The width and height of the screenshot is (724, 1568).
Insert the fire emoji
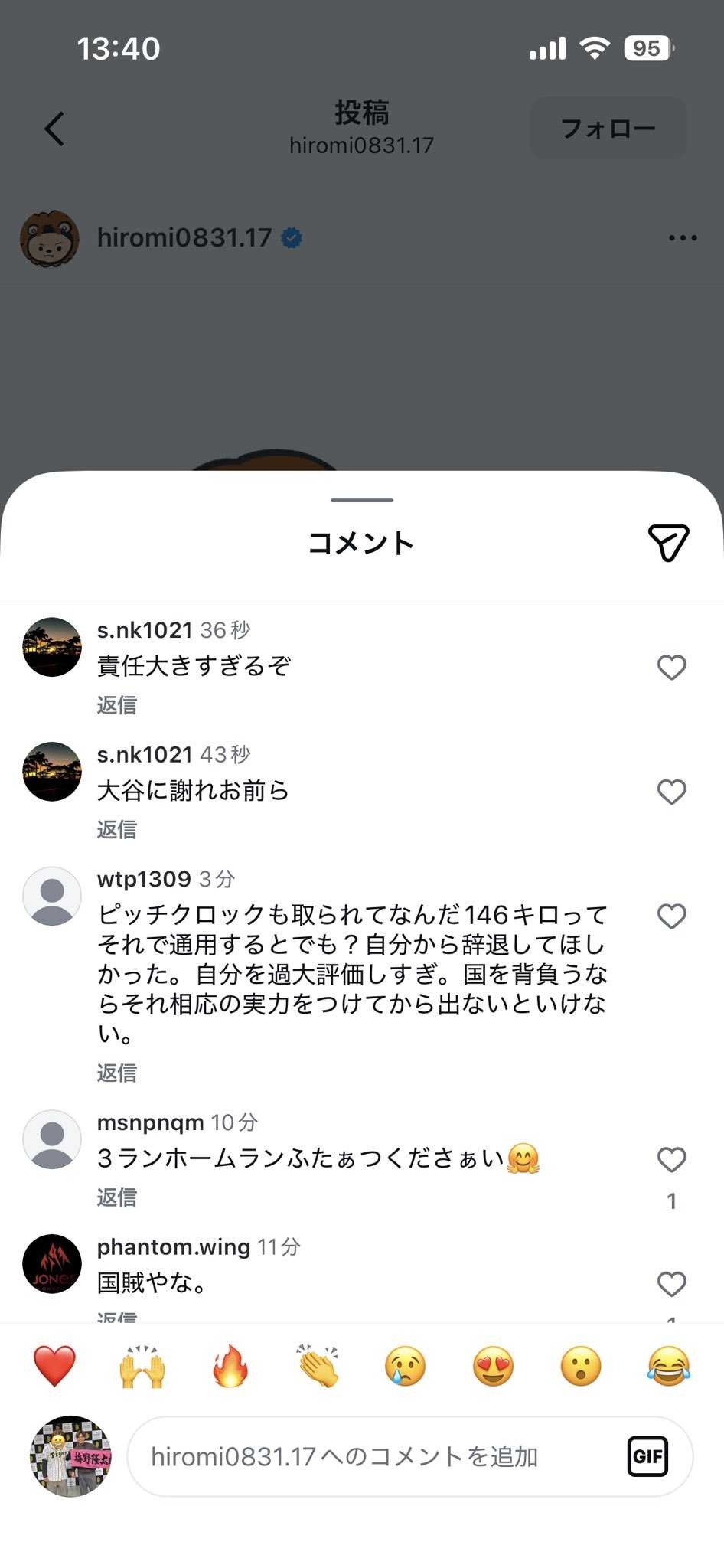click(x=230, y=1367)
